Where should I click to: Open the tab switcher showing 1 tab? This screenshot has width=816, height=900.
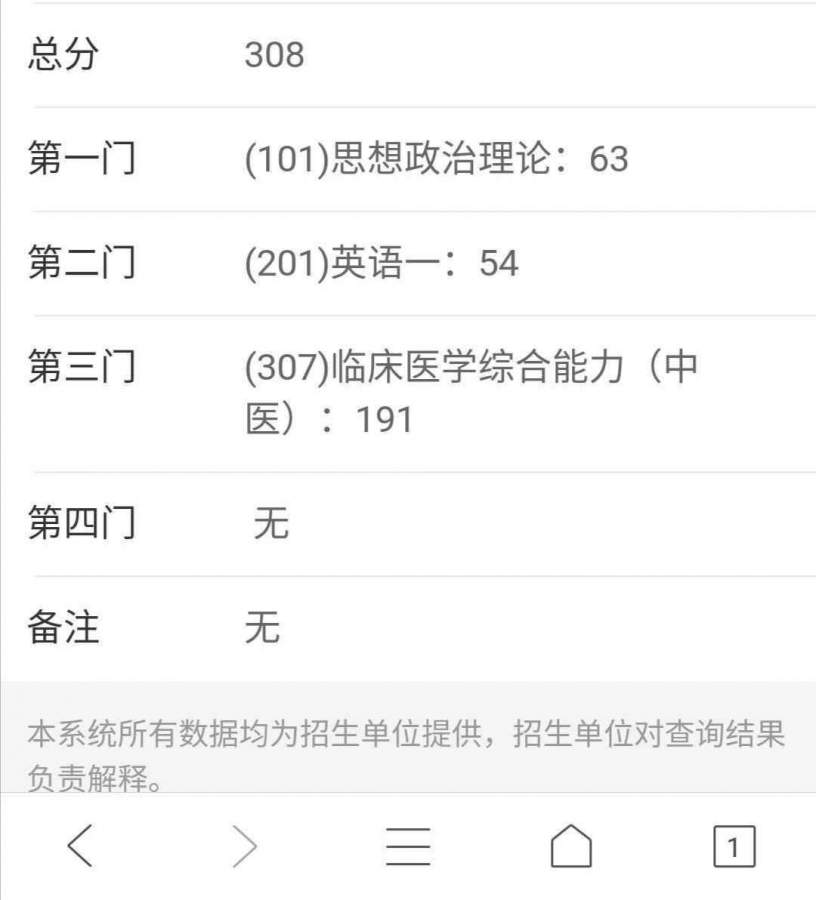click(733, 847)
